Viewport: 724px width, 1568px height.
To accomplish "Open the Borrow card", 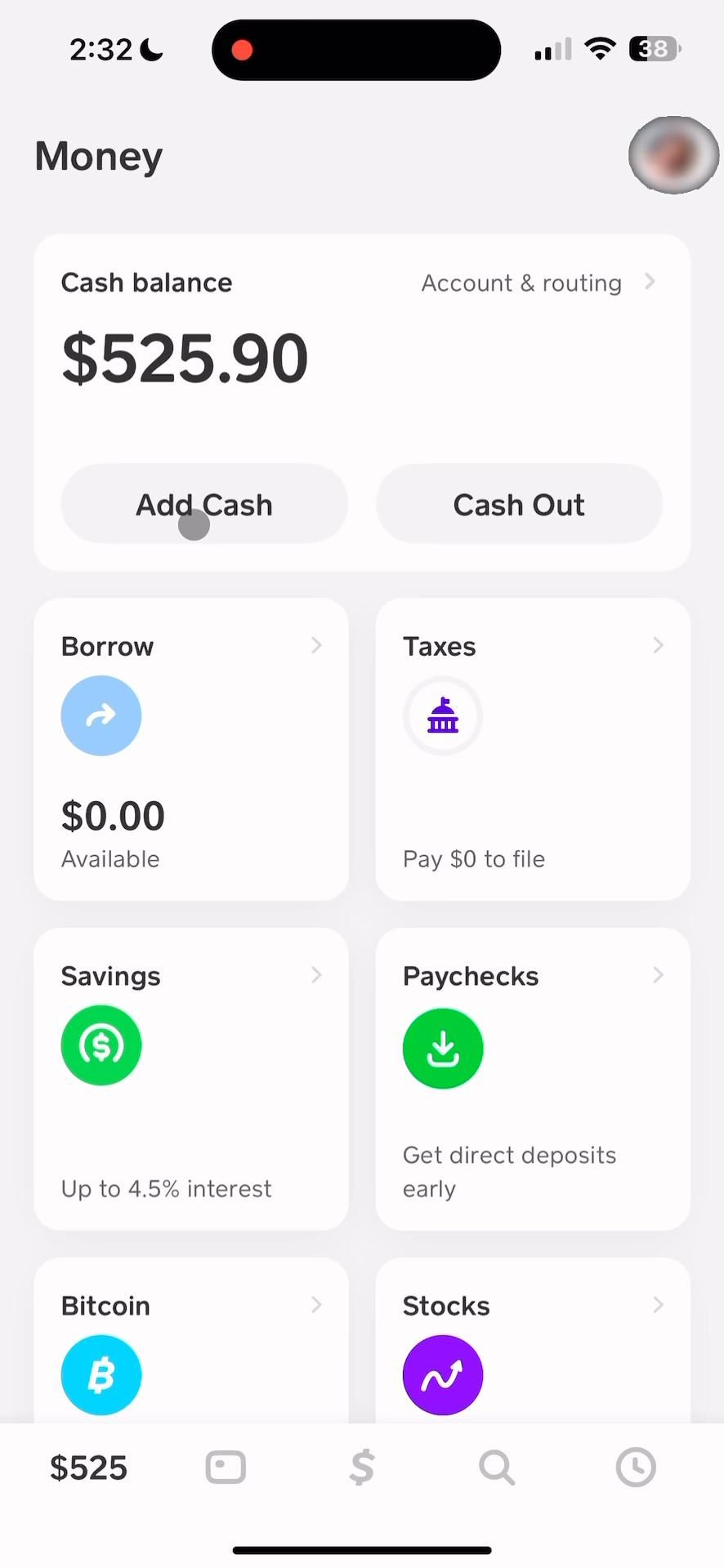I will tap(191, 749).
